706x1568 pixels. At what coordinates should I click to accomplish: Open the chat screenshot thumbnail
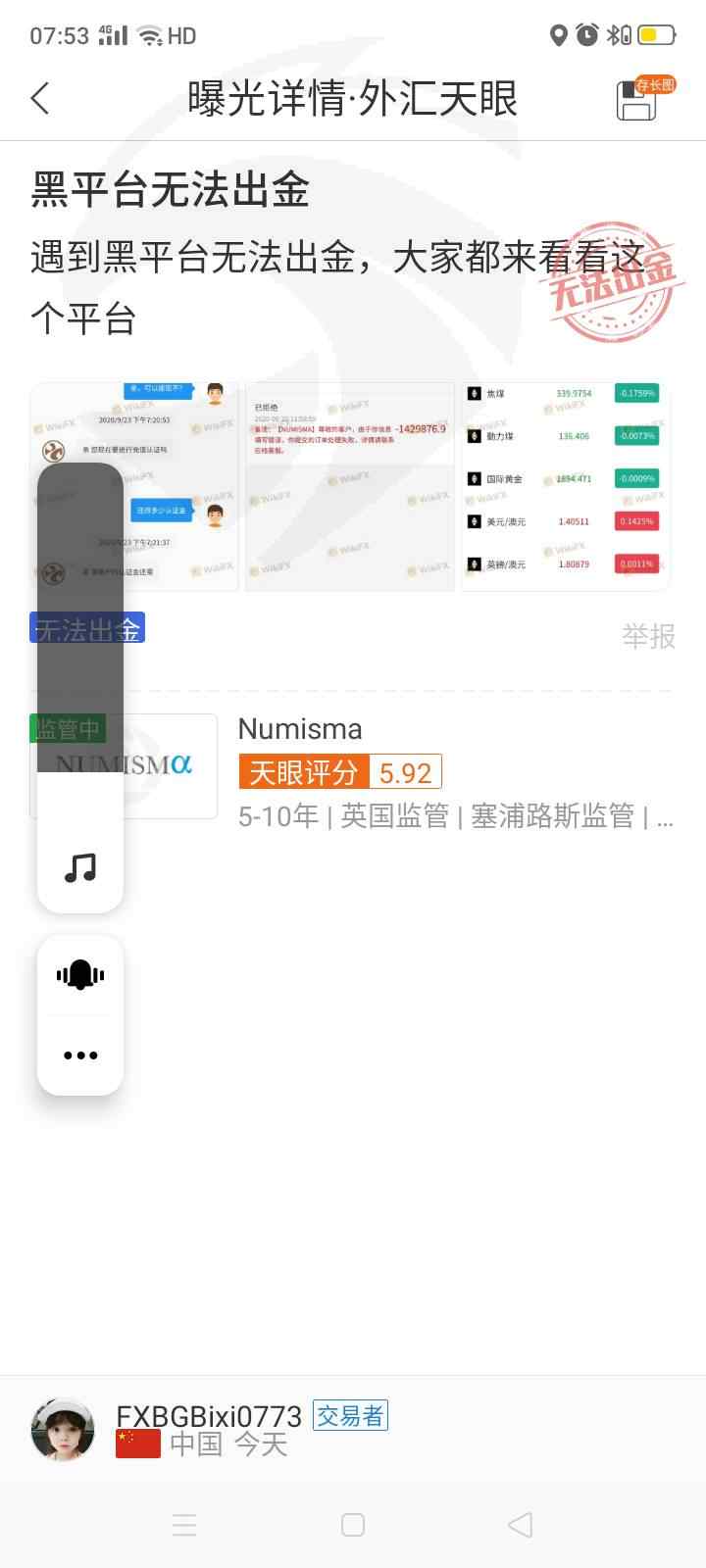[134, 486]
